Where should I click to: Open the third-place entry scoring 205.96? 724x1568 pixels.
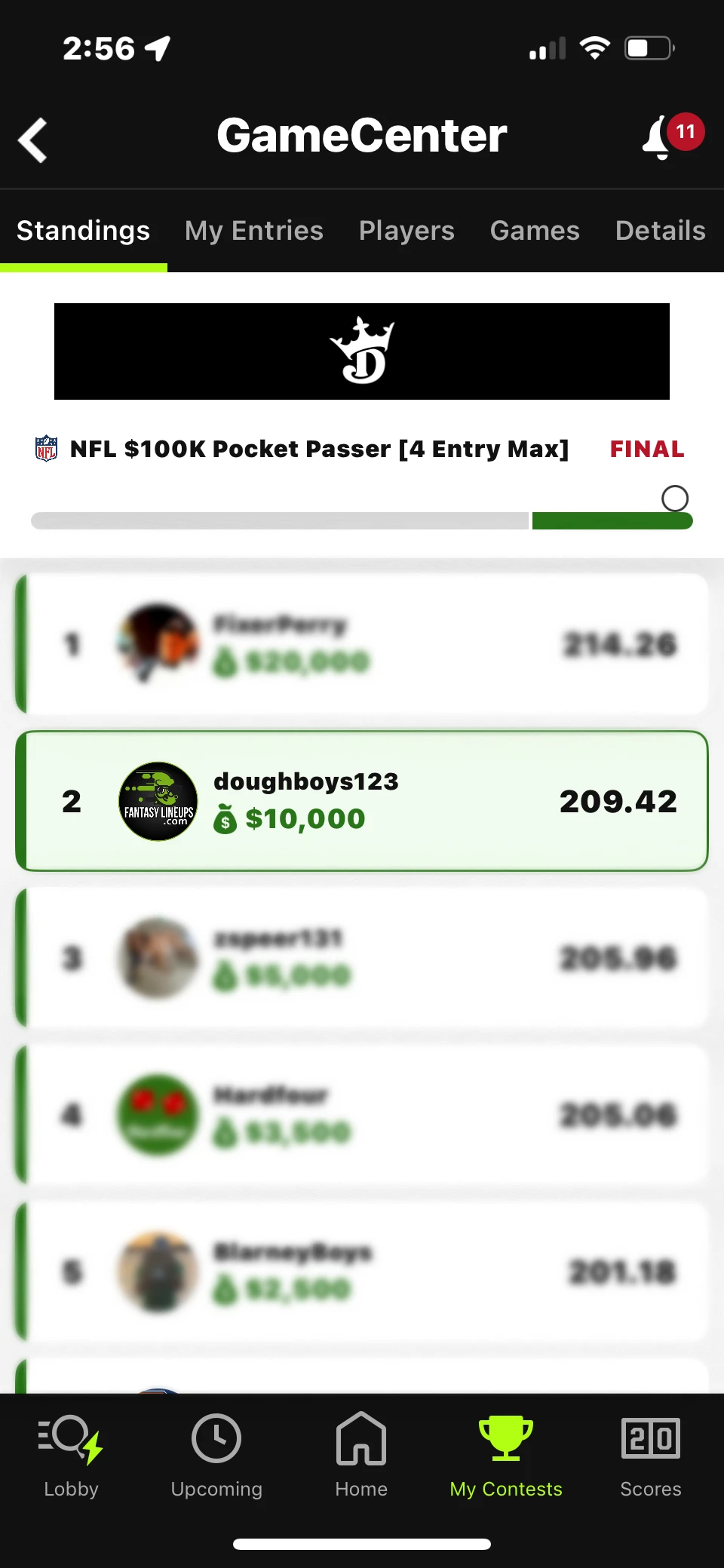pos(362,958)
